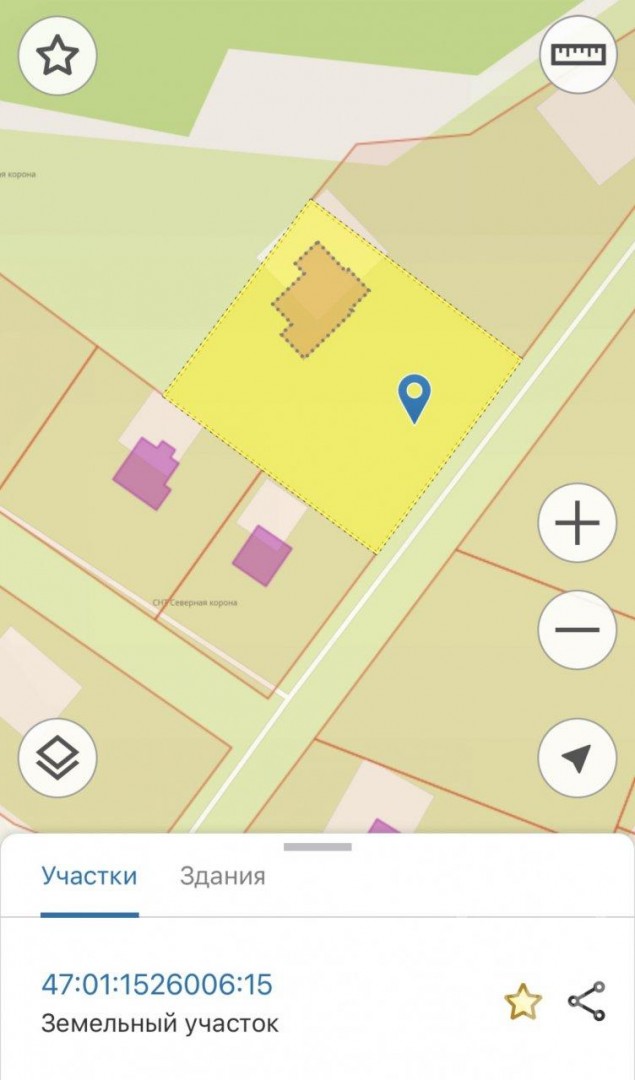Tap the blue location pin marker

tap(414, 399)
